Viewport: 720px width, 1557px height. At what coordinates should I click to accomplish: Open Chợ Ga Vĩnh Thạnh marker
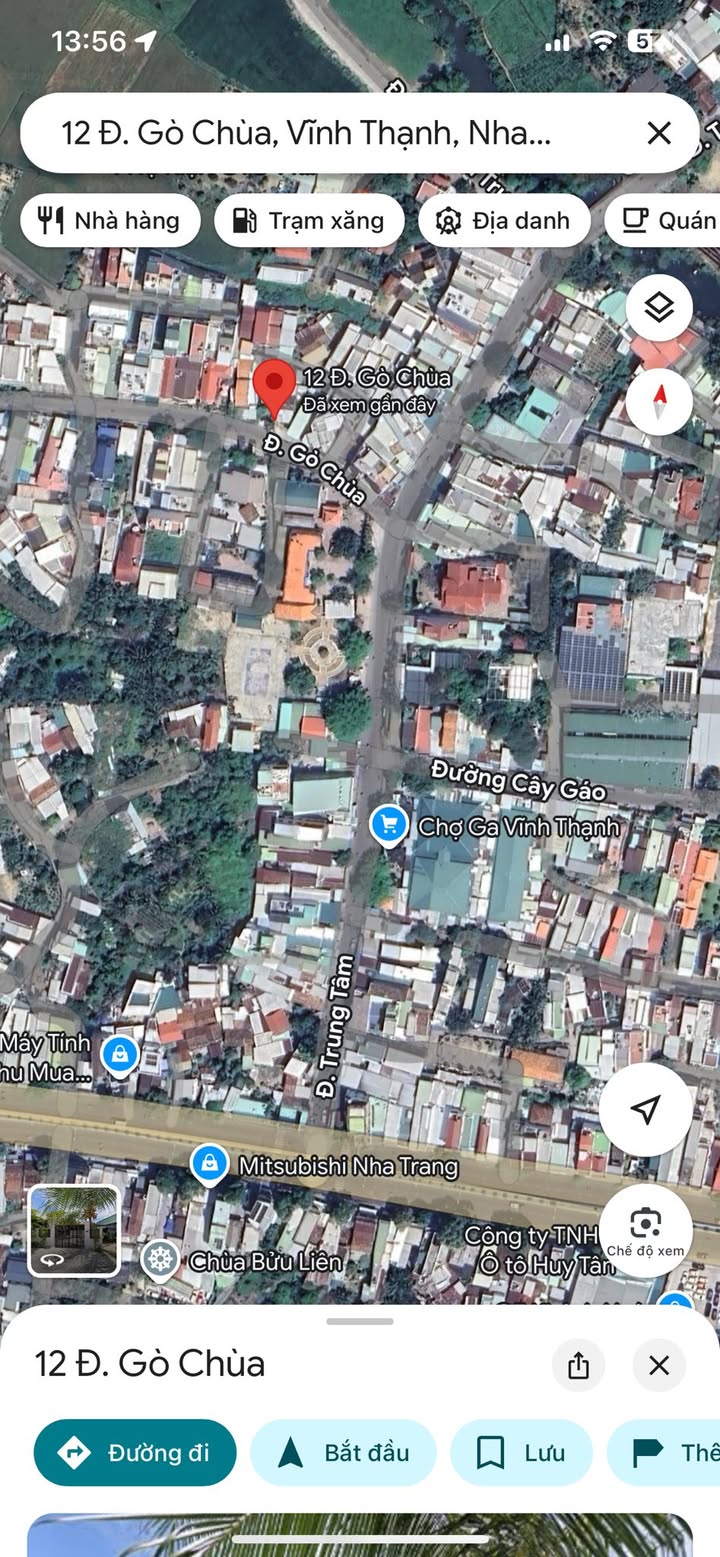click(x=388, y=826)
